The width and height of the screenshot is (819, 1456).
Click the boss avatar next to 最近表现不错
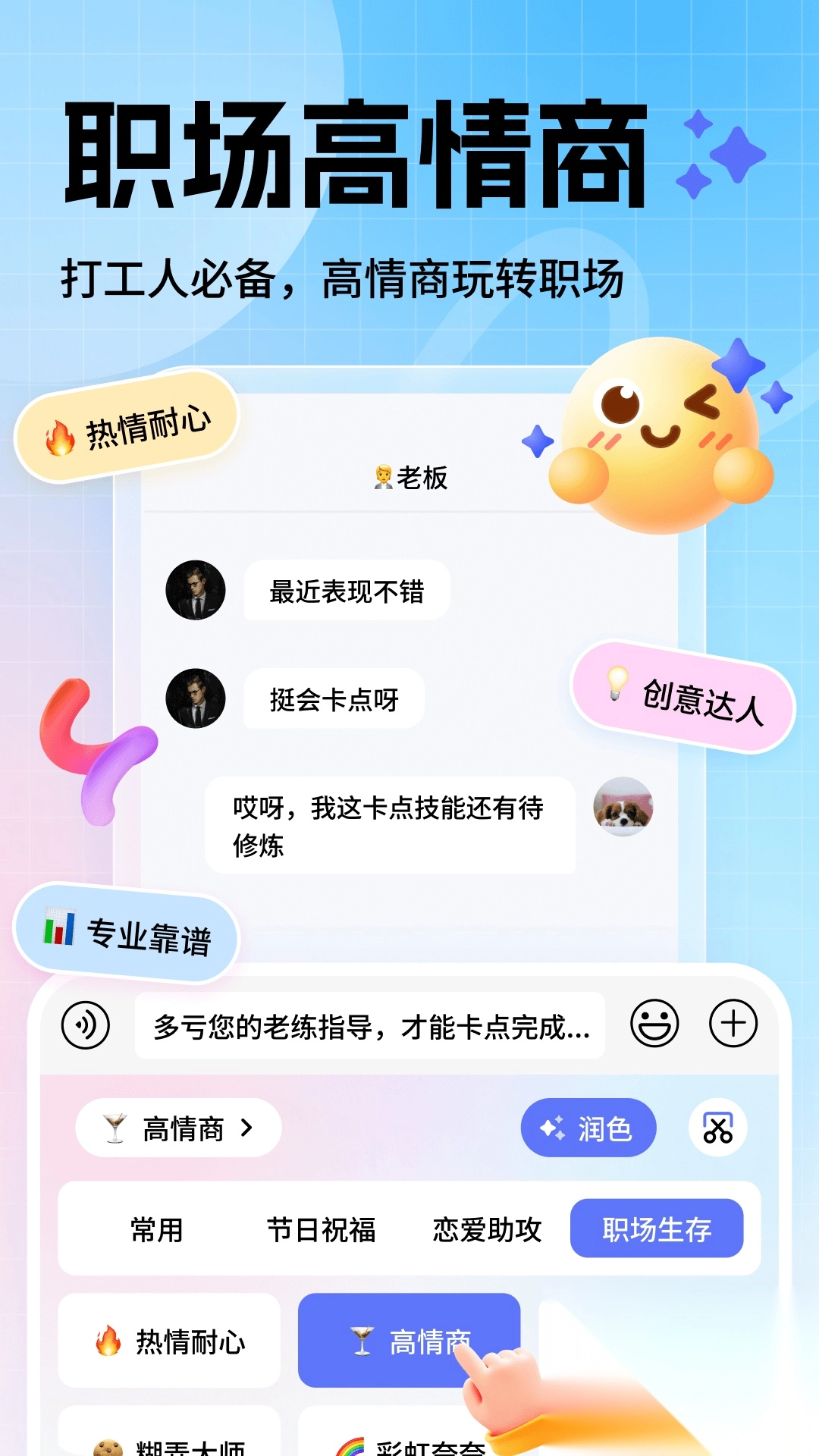pyautogui.click(x=195, y=590)
